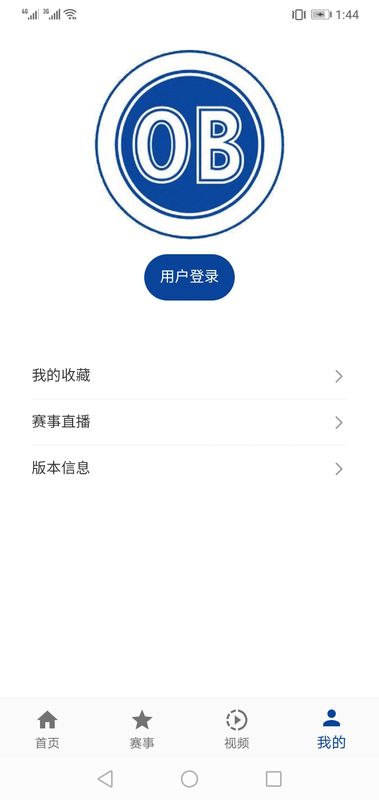Open 赛事直播 live events row
This screenshot has width=379, height=800.
pos(189,422)
